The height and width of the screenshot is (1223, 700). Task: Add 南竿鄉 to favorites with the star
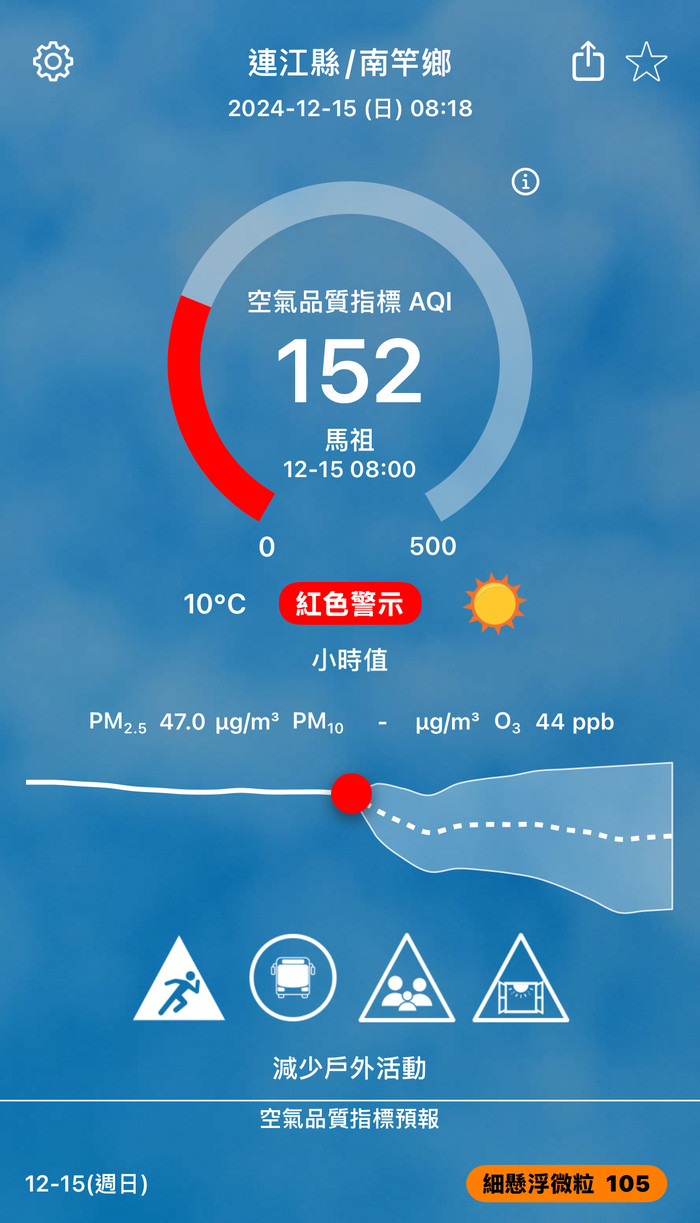(646, 63)
